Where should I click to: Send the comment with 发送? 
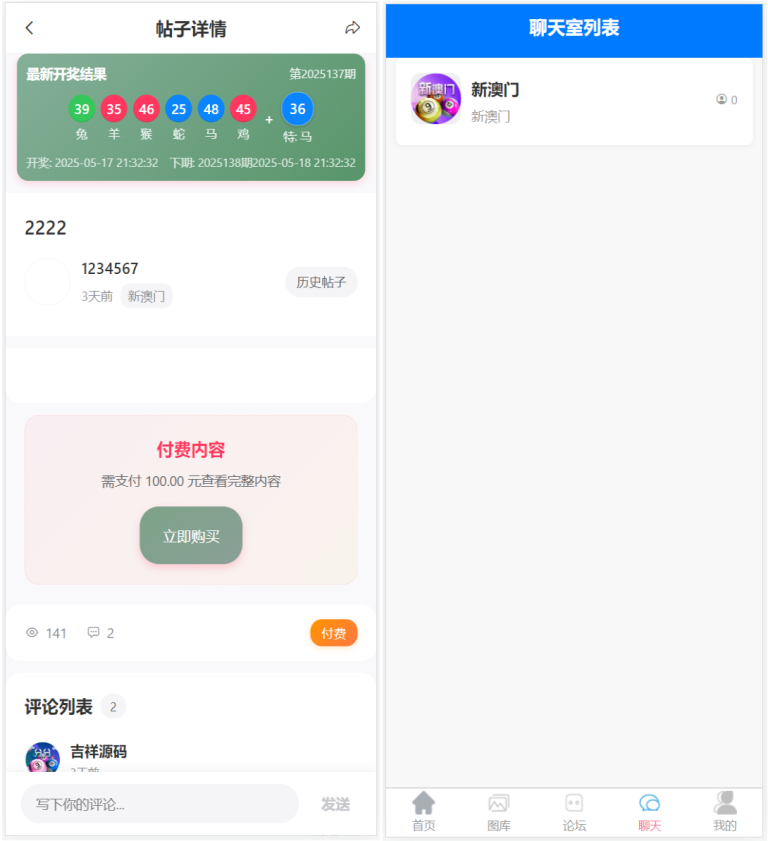[x=335, y=804]
